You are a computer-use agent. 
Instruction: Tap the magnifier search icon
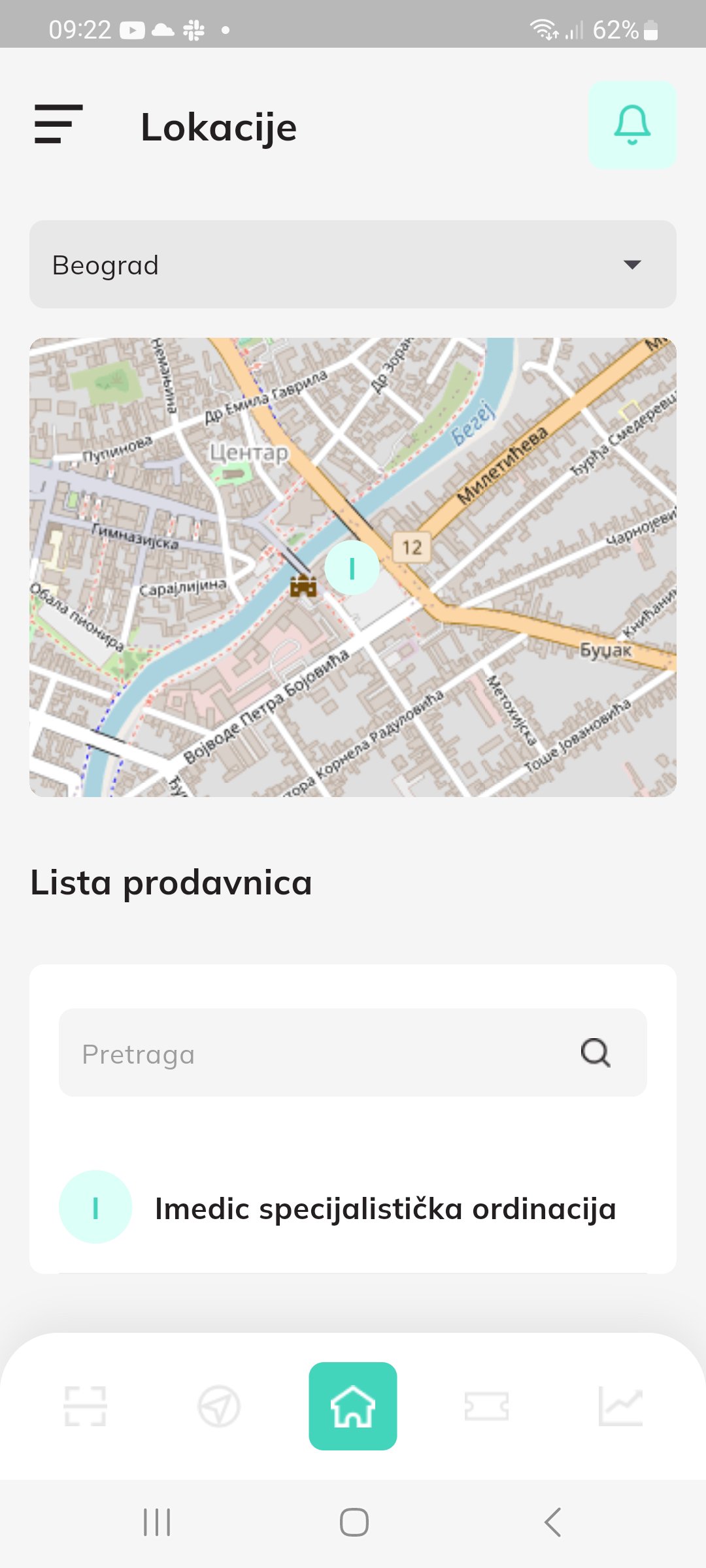[596, 1053]
